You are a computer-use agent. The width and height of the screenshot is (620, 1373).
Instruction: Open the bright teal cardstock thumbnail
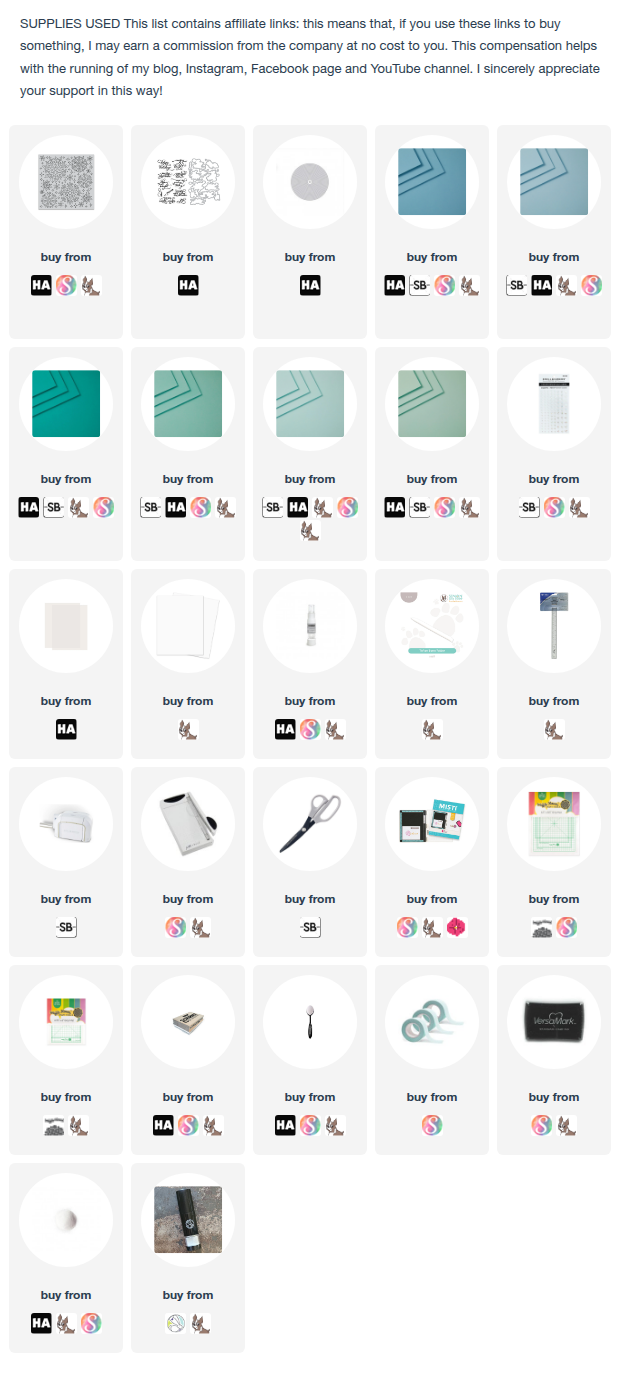66,404
